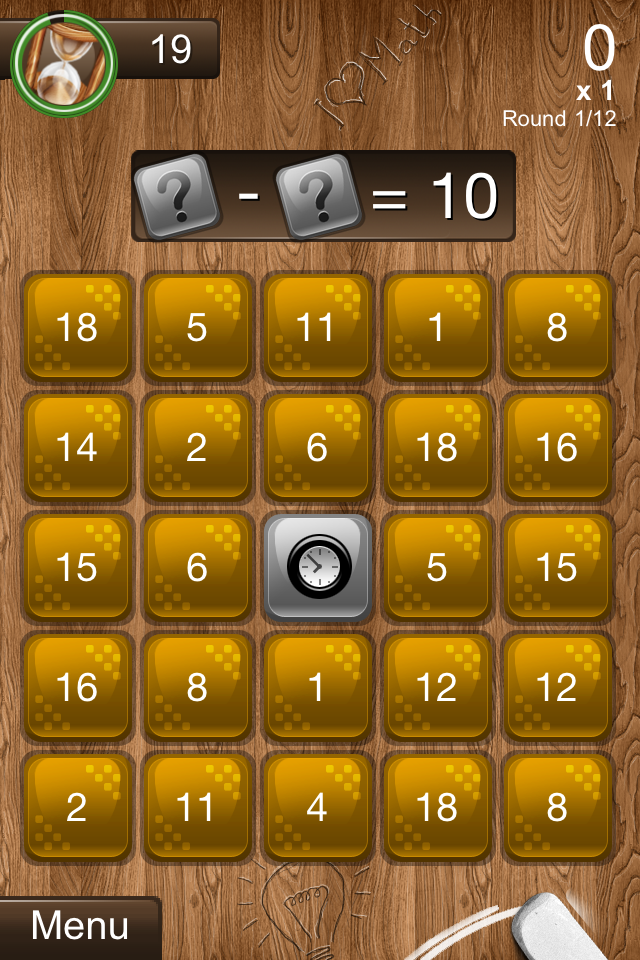Choose the 18 tile between 6 and 16
Image resolution: width=640 pixels, height=960 pixels.
437,447
